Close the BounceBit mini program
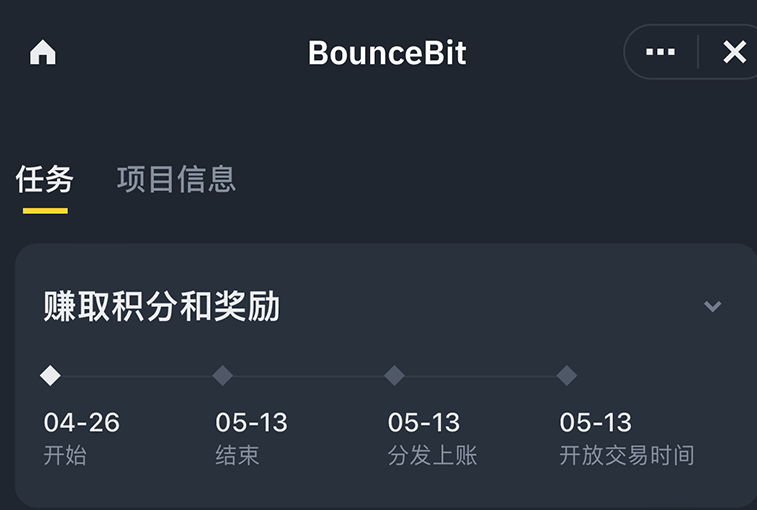757x510 pixels. point(734,52)
